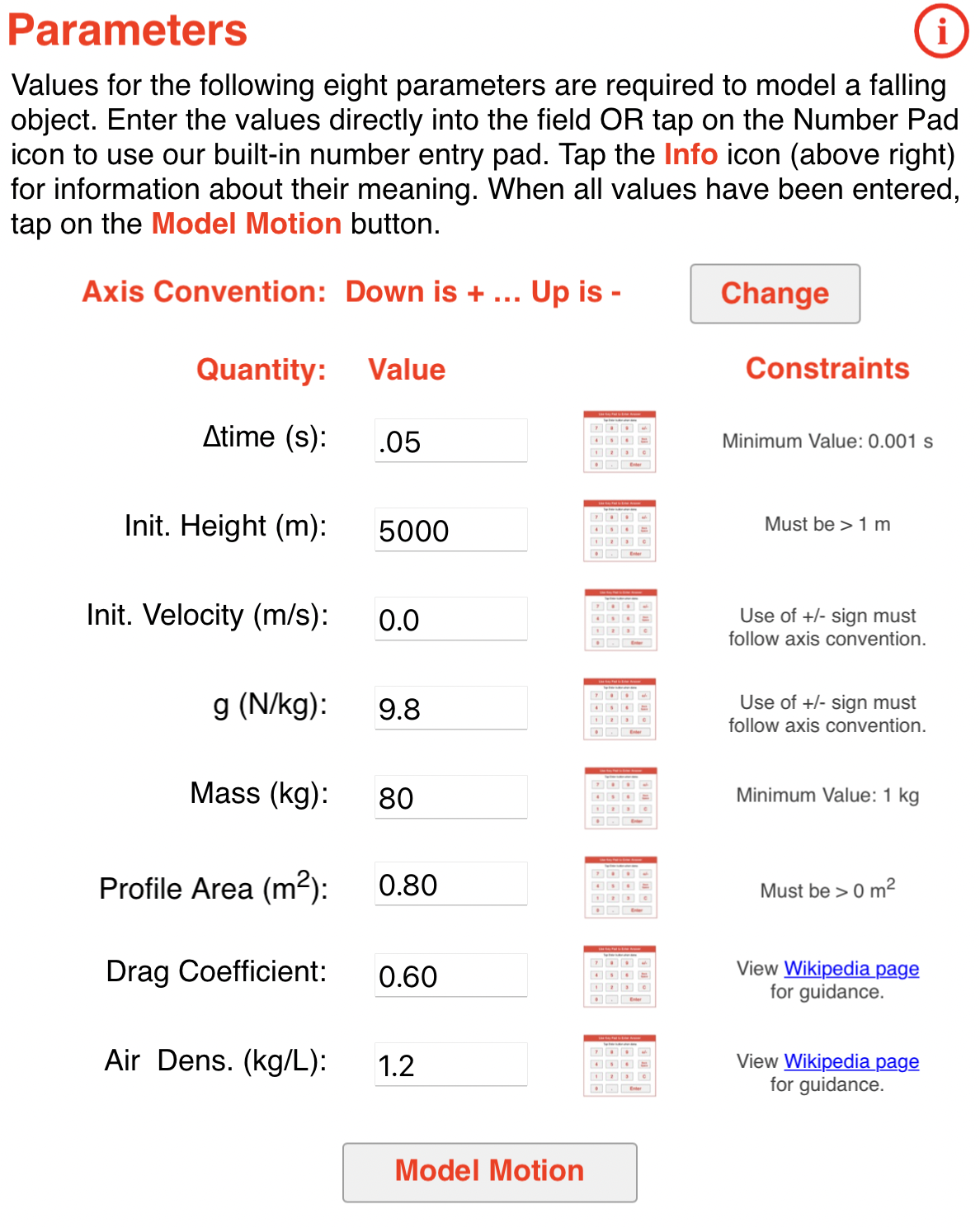Edit the g (N/kg) value field
This screenshot has width=980, height=1228.
(450, 708)
